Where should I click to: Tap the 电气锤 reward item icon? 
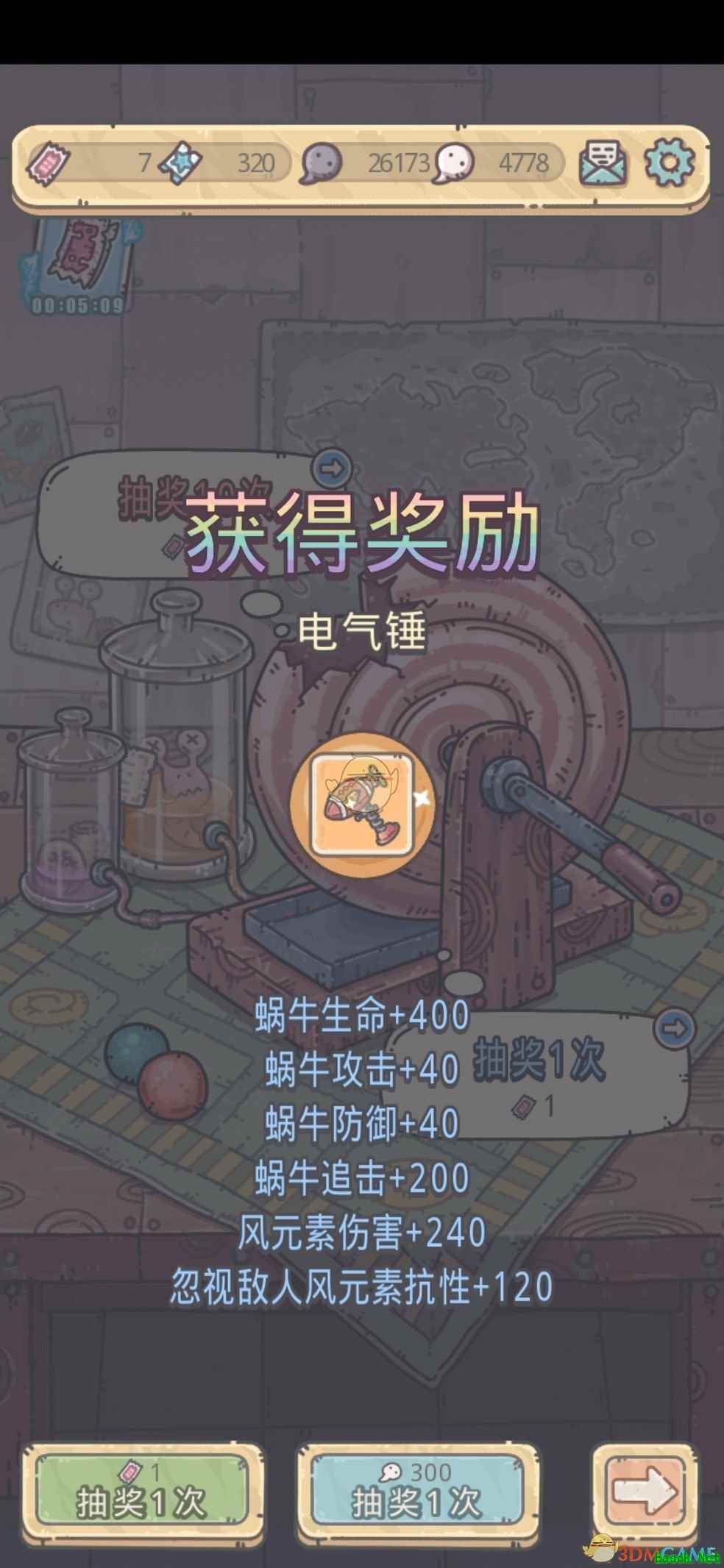362,806
